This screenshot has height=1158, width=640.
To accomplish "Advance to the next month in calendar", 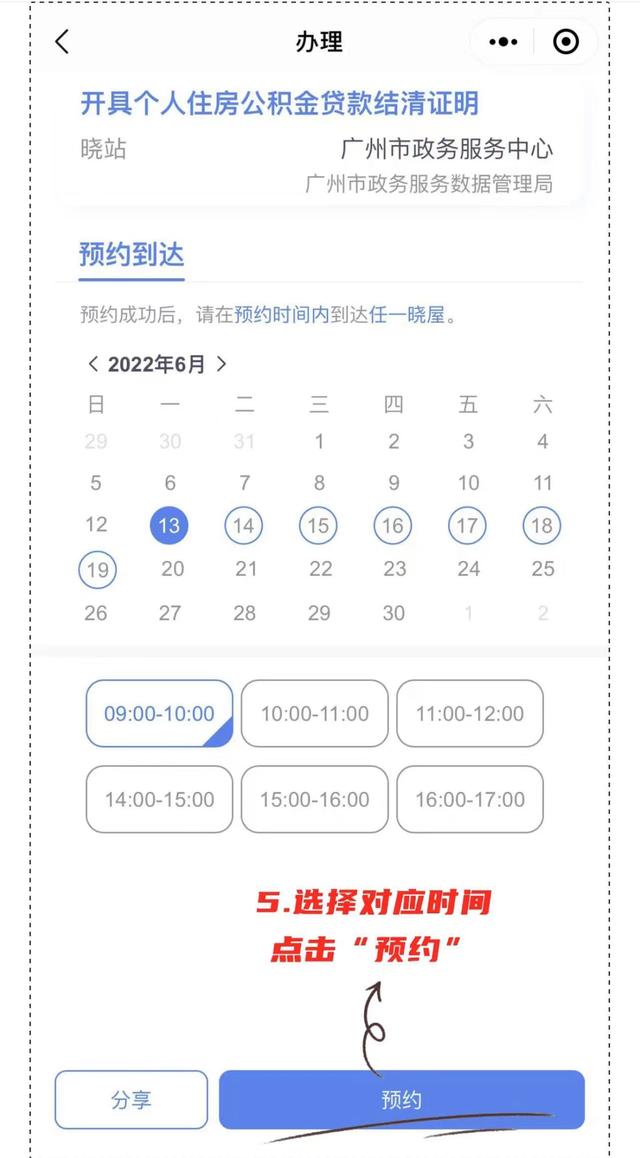I will pos(222,364).
